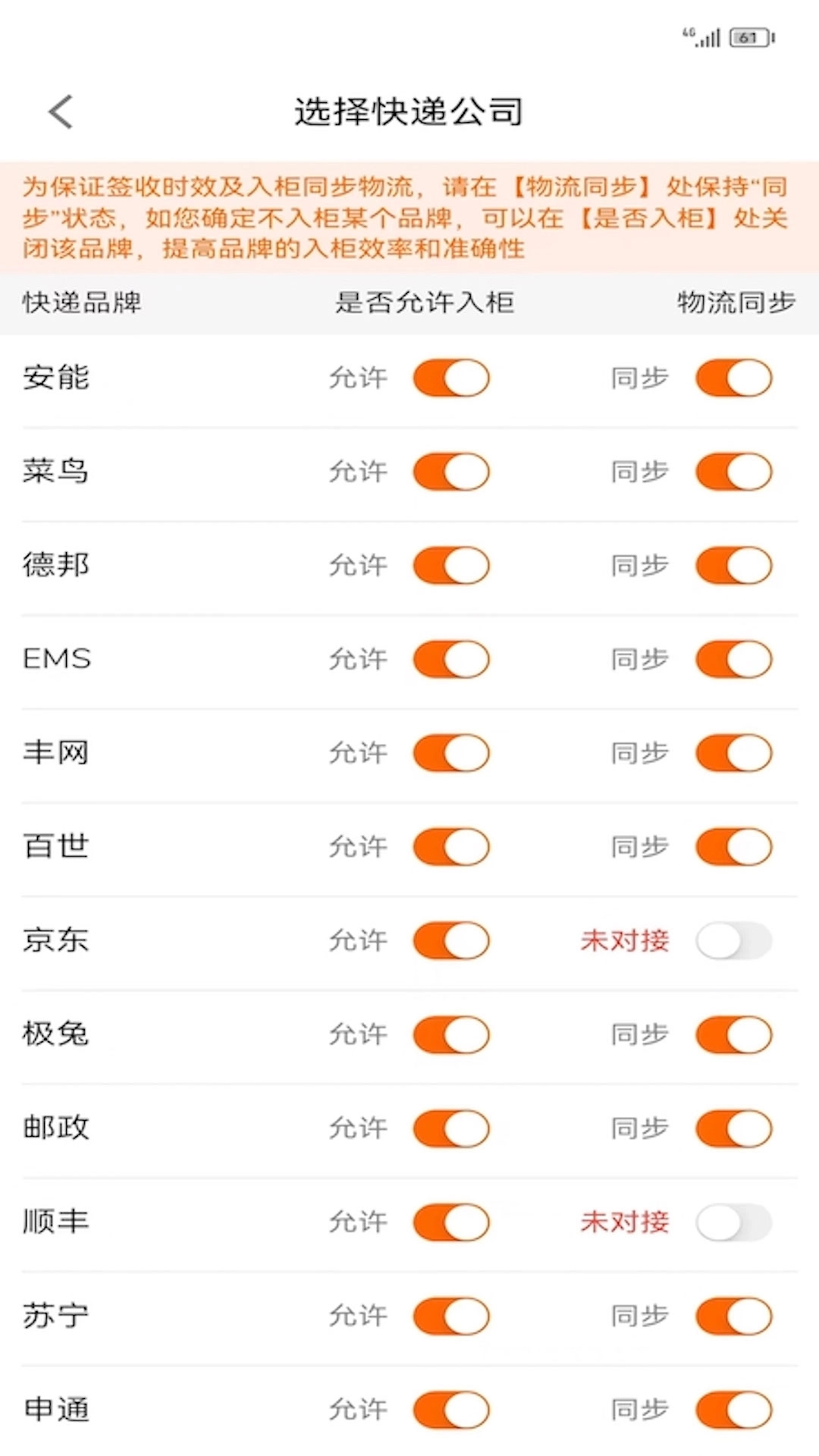Image resolution: width=819 pixels, height=1456 pixels.
Task: Toggle the 允许 switch for 德邦
Action: (x=450, y=565)
